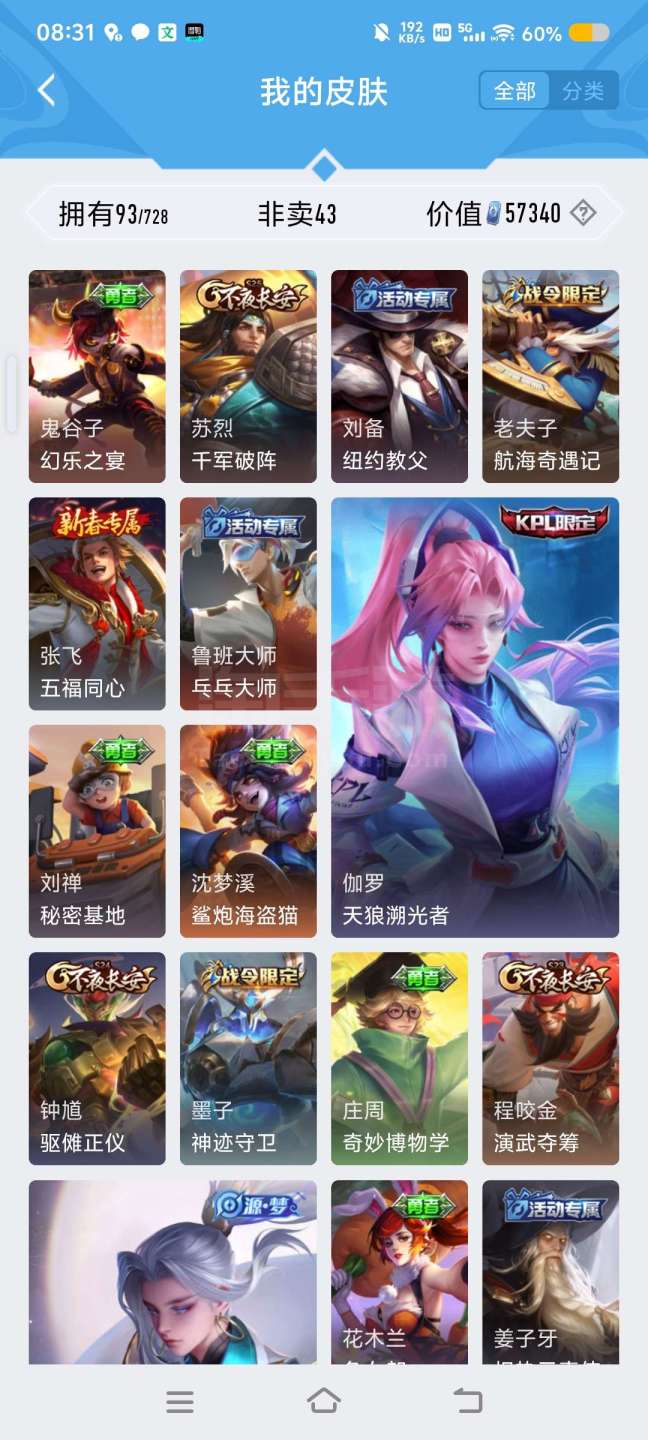Select the 全部 tab
Image resolution: width=648 pixels, height=1440 pixels.
pos(515,91)
